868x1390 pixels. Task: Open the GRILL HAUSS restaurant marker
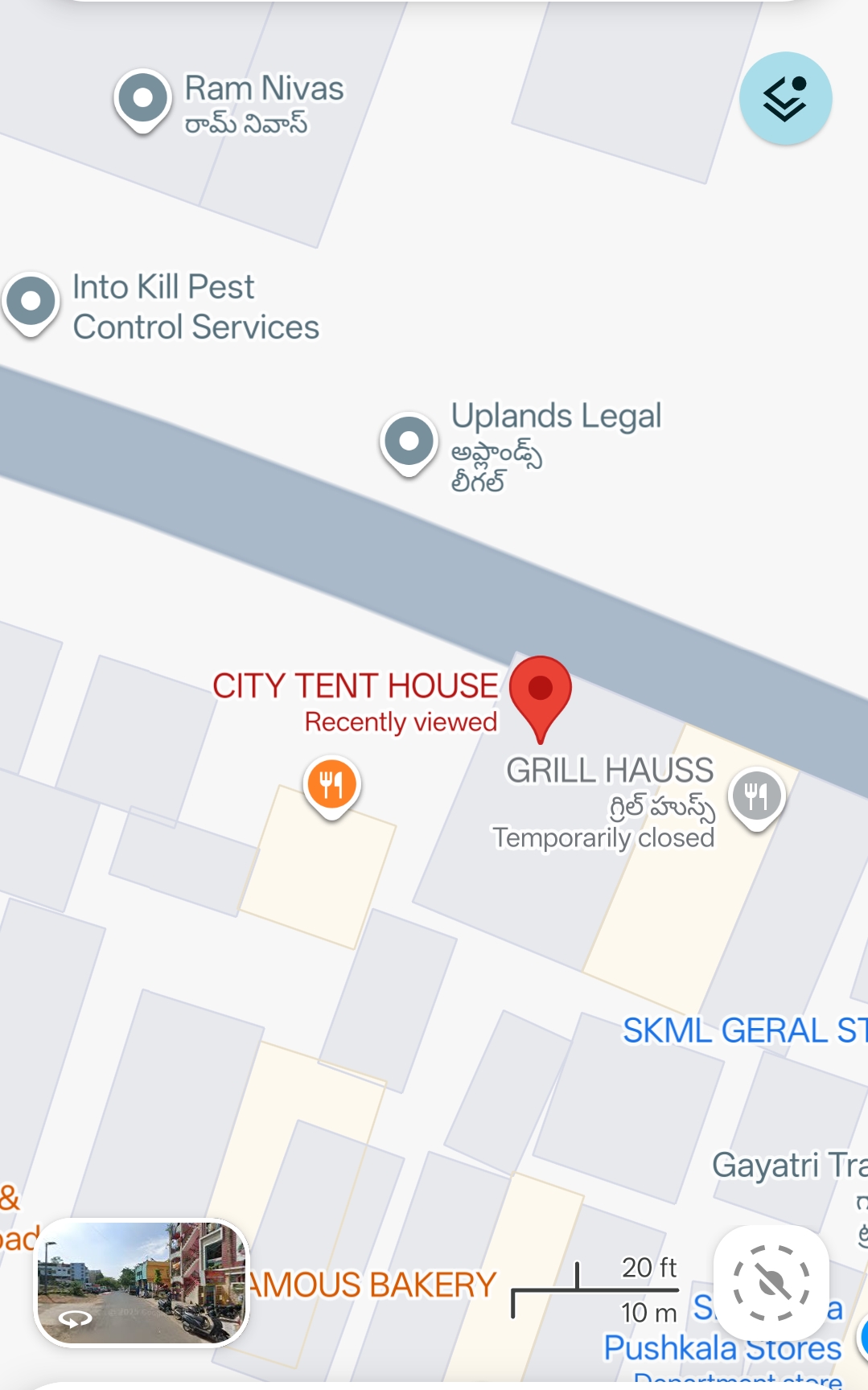[756, 796]
